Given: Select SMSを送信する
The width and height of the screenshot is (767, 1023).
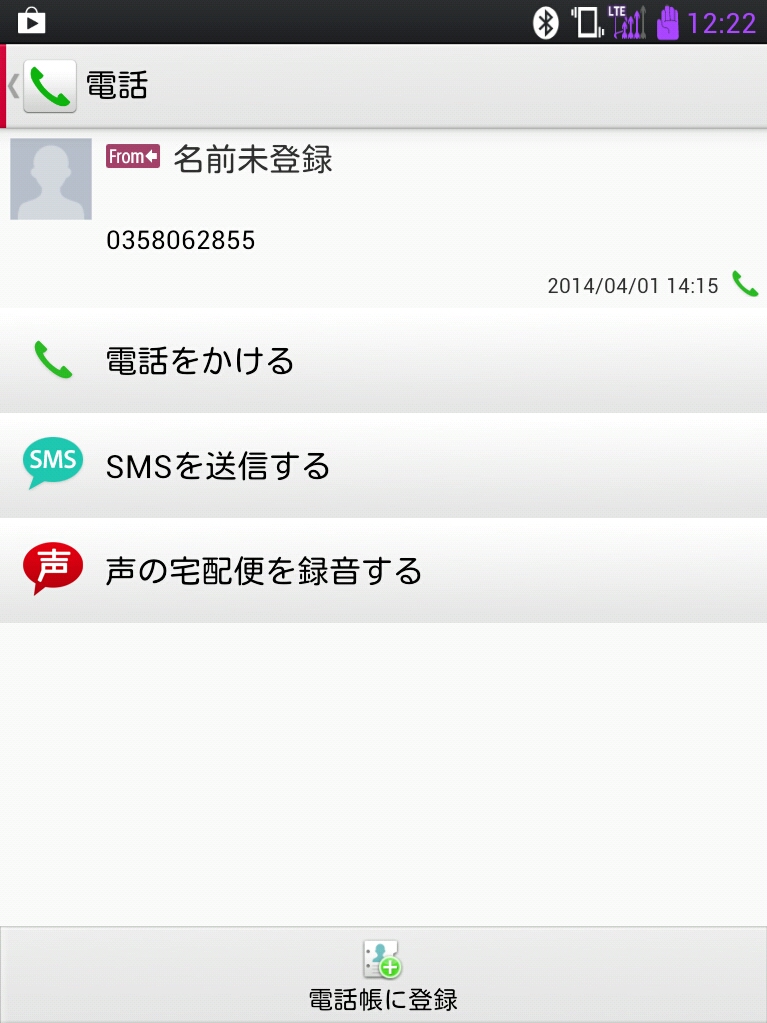Looking at the screenshot, I should [x=383, y=466].
